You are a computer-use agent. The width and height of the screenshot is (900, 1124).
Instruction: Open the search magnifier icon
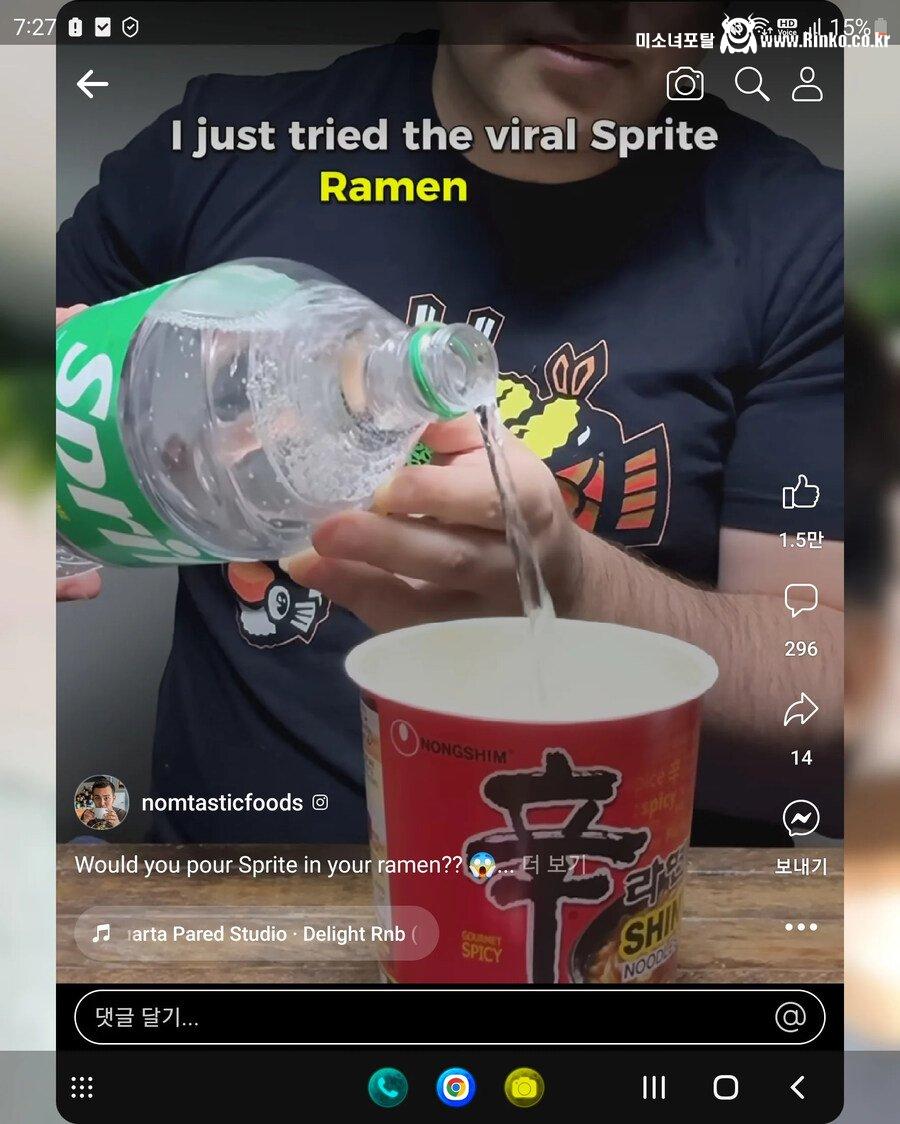[751, 85]
